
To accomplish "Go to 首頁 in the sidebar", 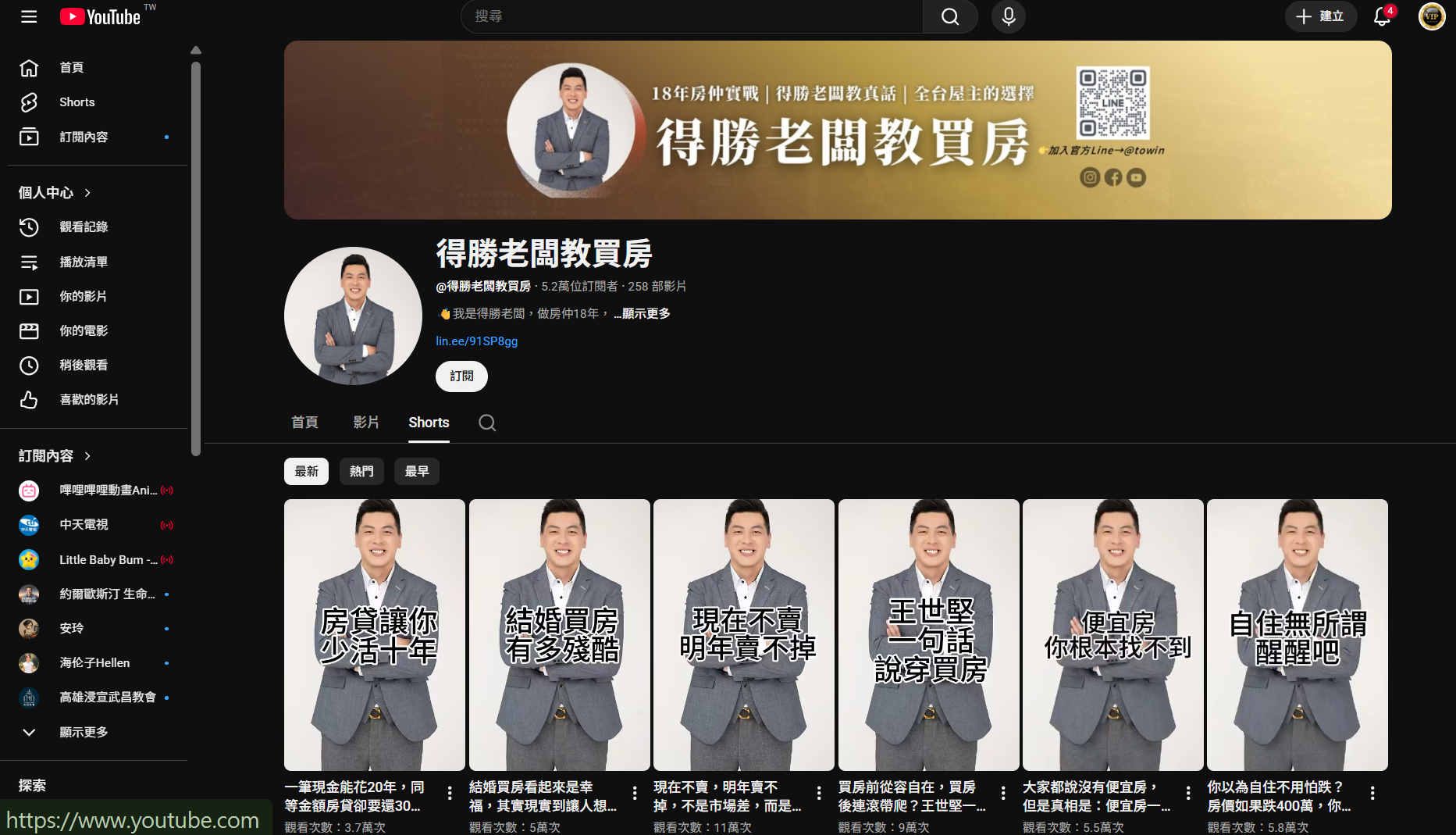I will click(71, 68).
